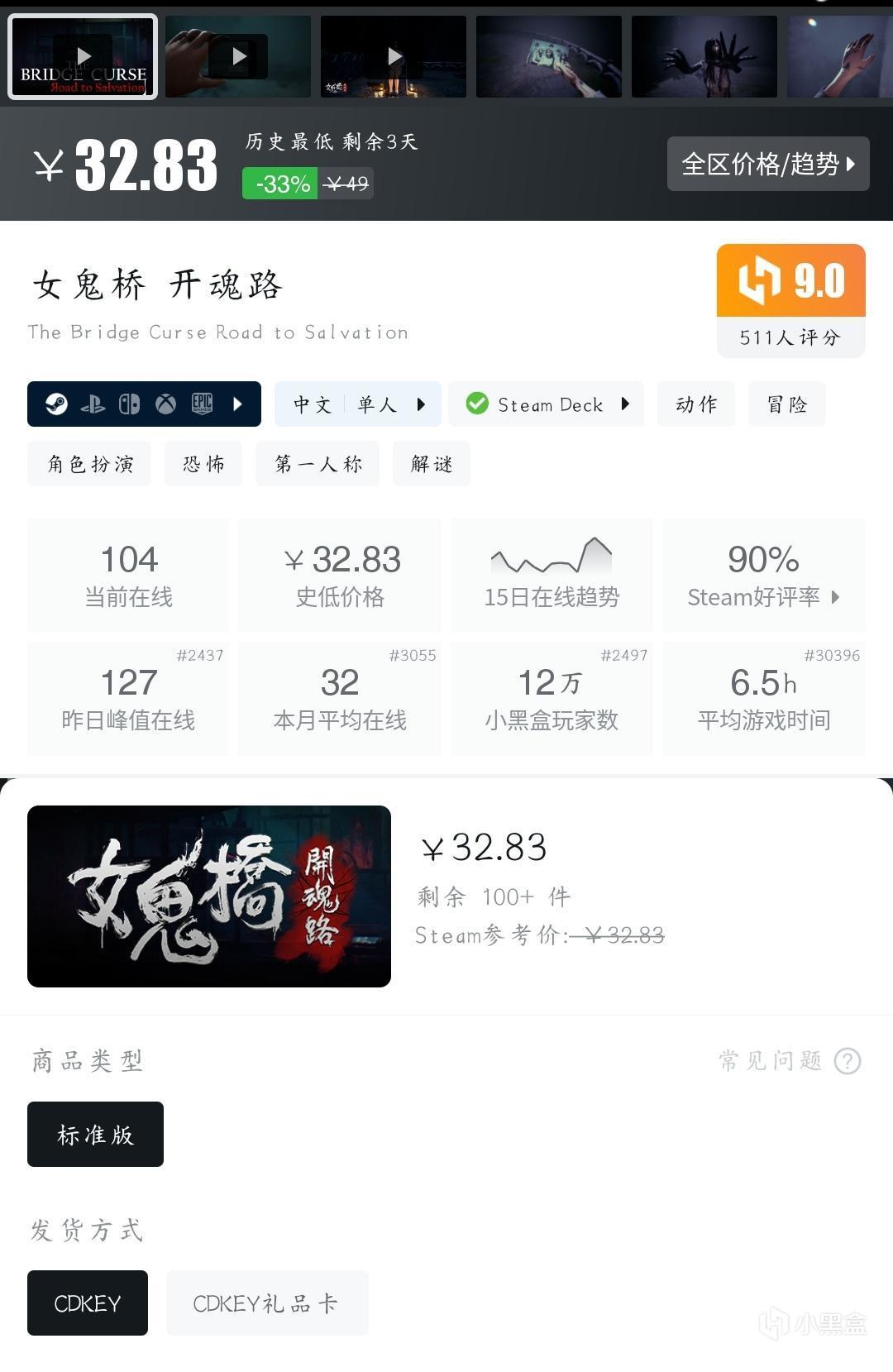Select the 冒险 genre tag
Screen dimensions: 893x1372
pos(787,404)
